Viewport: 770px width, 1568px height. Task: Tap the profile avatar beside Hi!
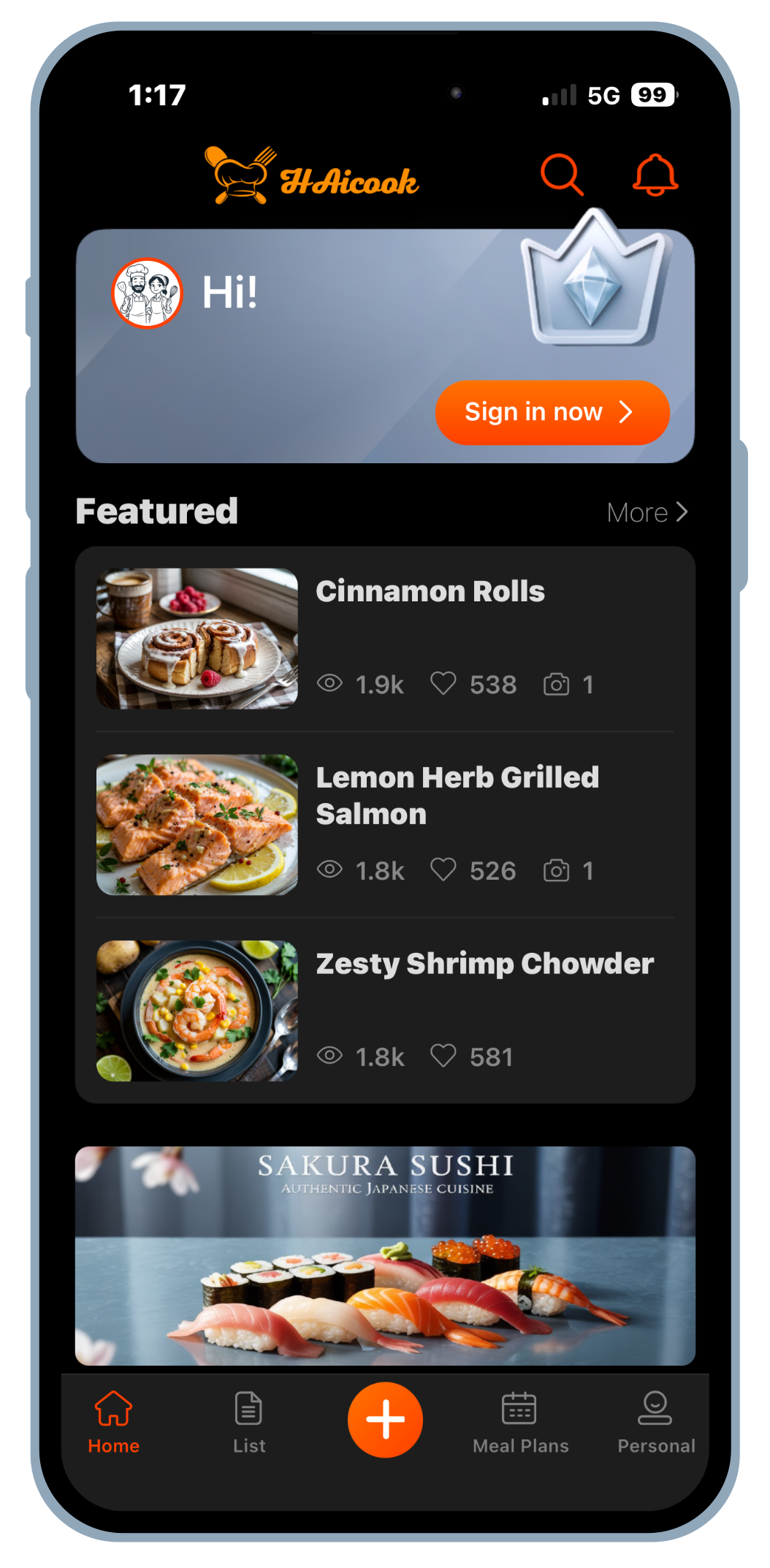(x=147, y=293)
